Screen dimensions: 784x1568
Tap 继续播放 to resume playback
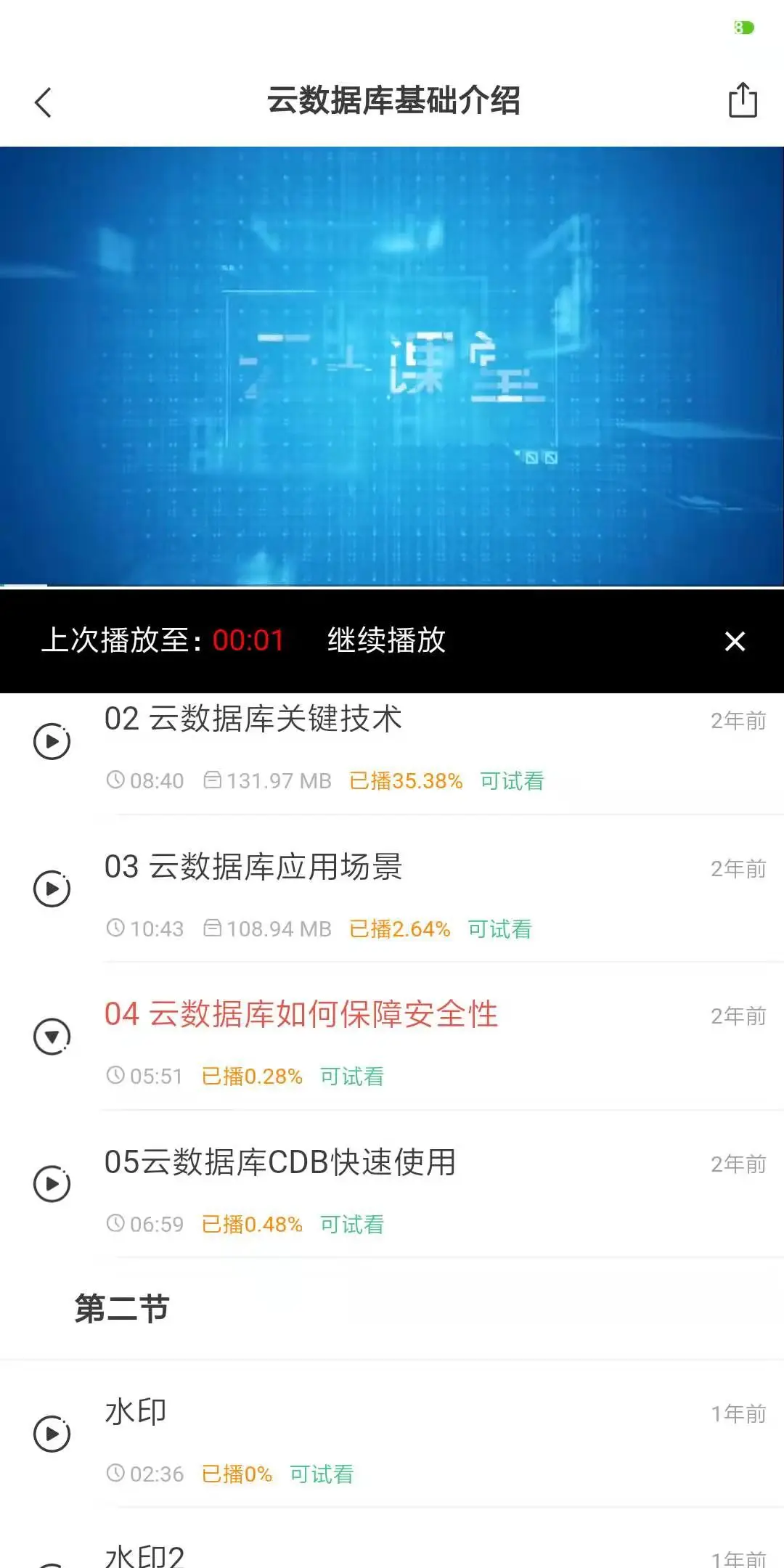386,640
